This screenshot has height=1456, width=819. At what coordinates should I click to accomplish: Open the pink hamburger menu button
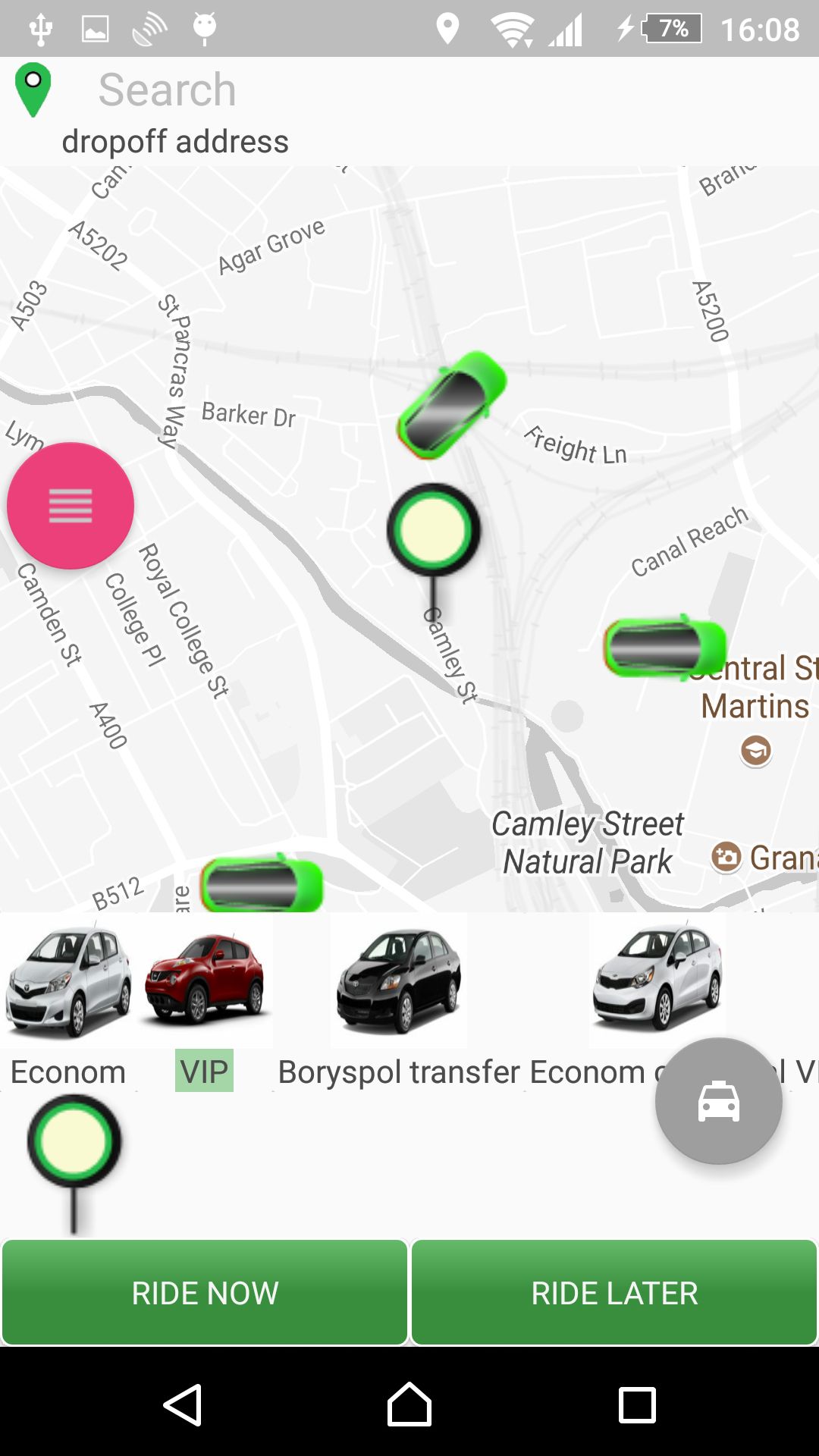[x=71, y=506]
